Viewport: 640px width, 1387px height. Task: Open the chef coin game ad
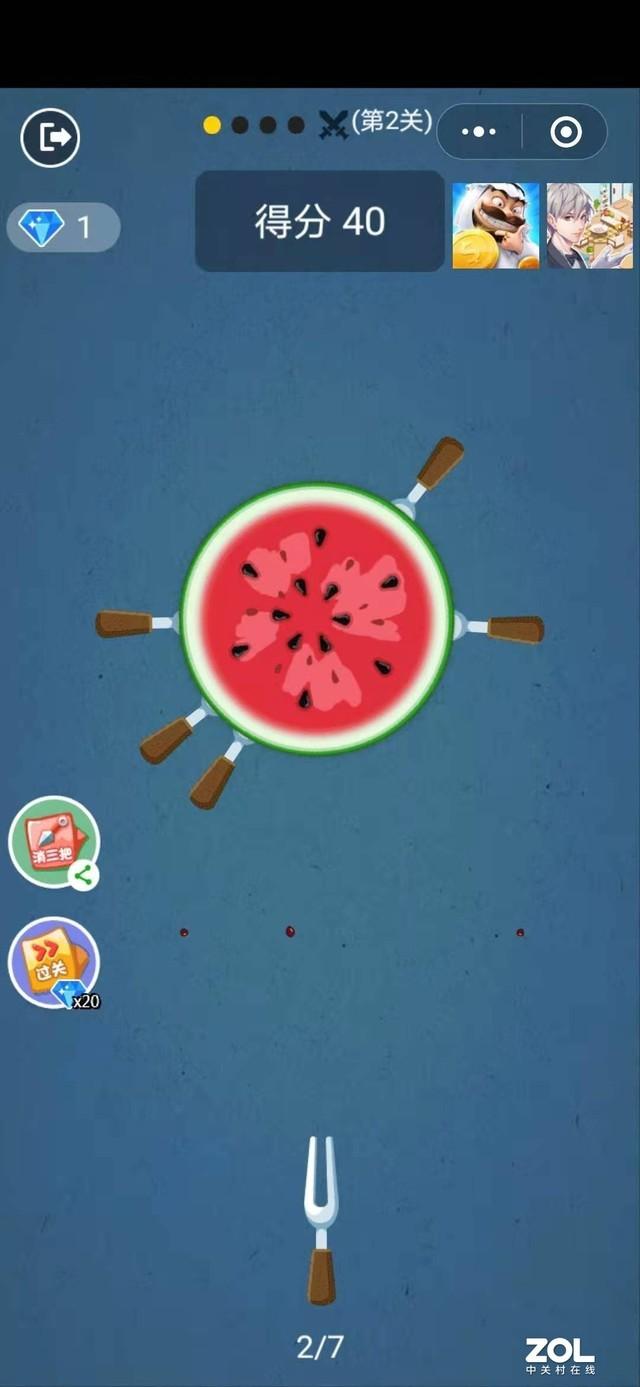click(x=495, y=226)
